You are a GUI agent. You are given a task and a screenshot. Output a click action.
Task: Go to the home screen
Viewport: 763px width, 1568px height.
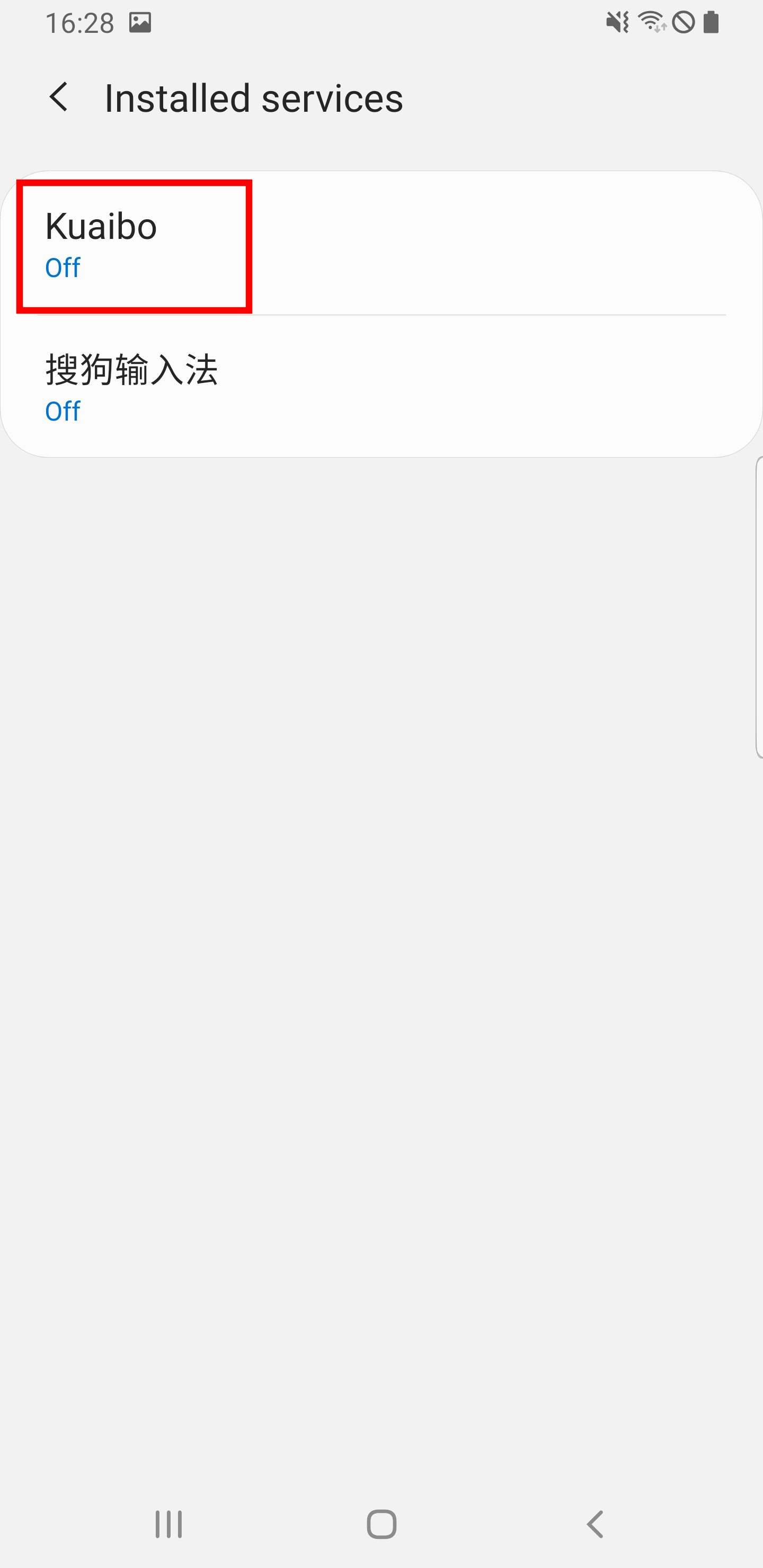click(382, 1524)
